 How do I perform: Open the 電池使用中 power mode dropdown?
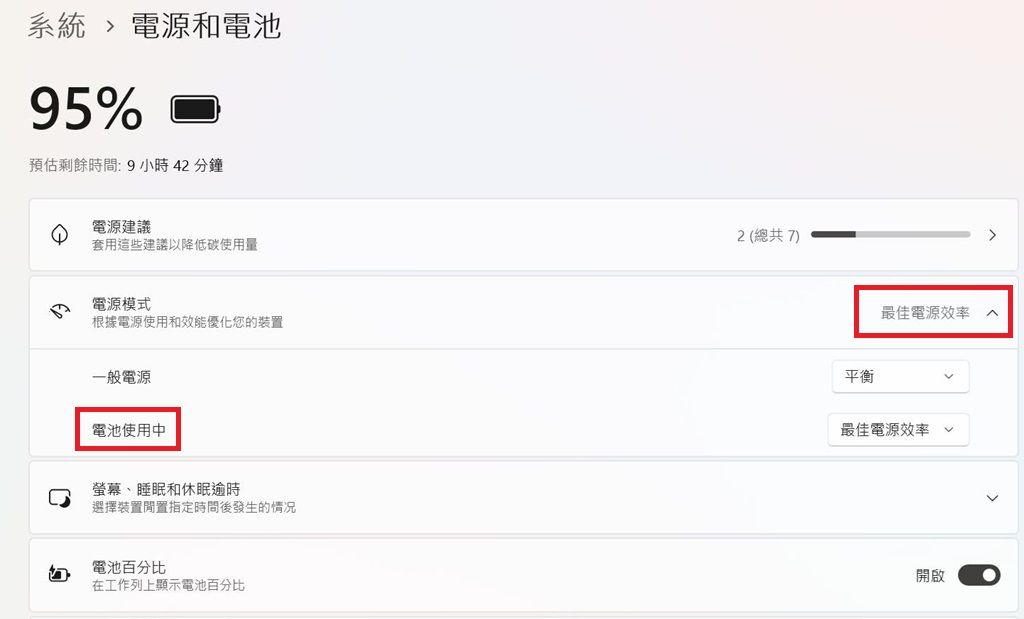(897, 429)
